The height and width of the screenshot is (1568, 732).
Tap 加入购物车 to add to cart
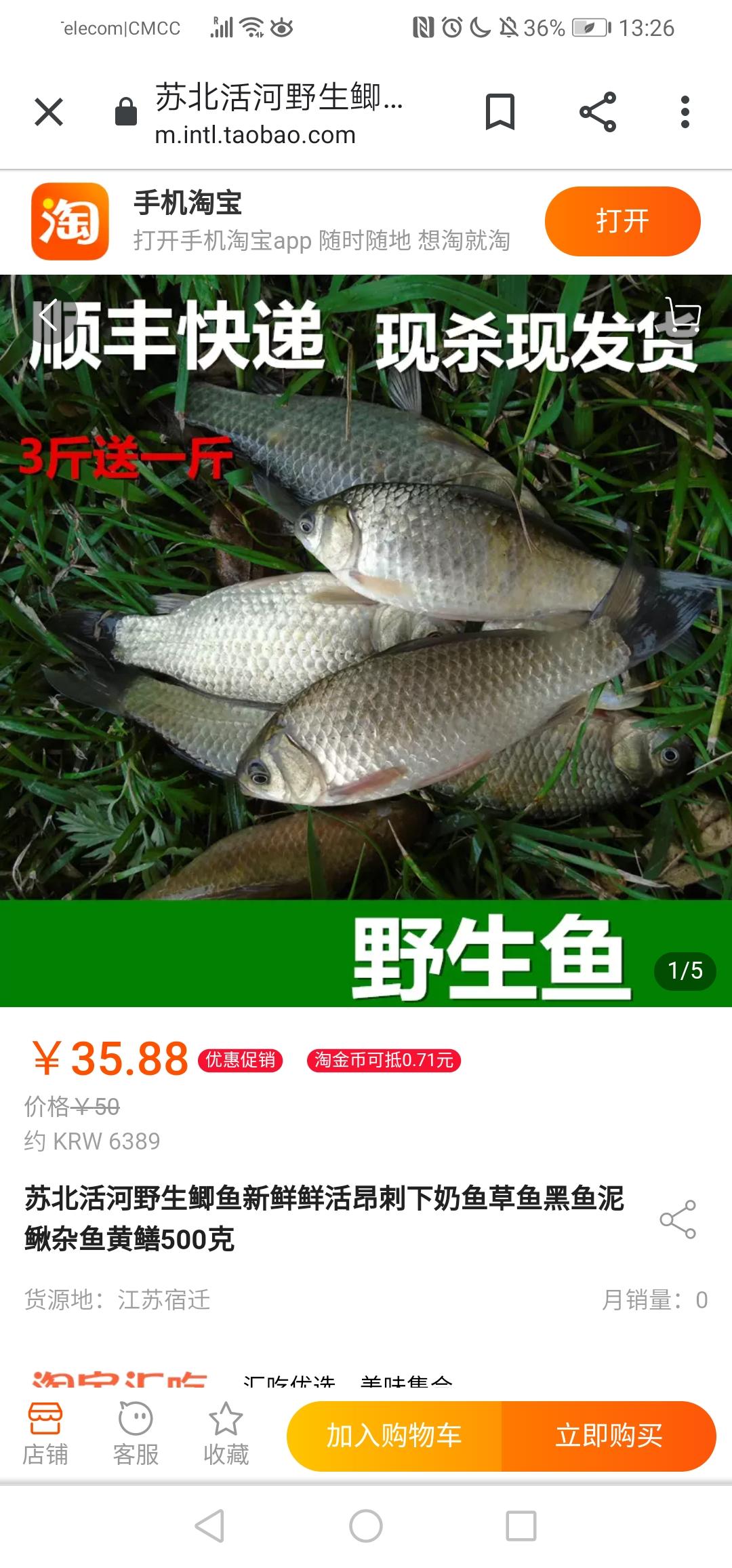click(x=394, y=1436)
